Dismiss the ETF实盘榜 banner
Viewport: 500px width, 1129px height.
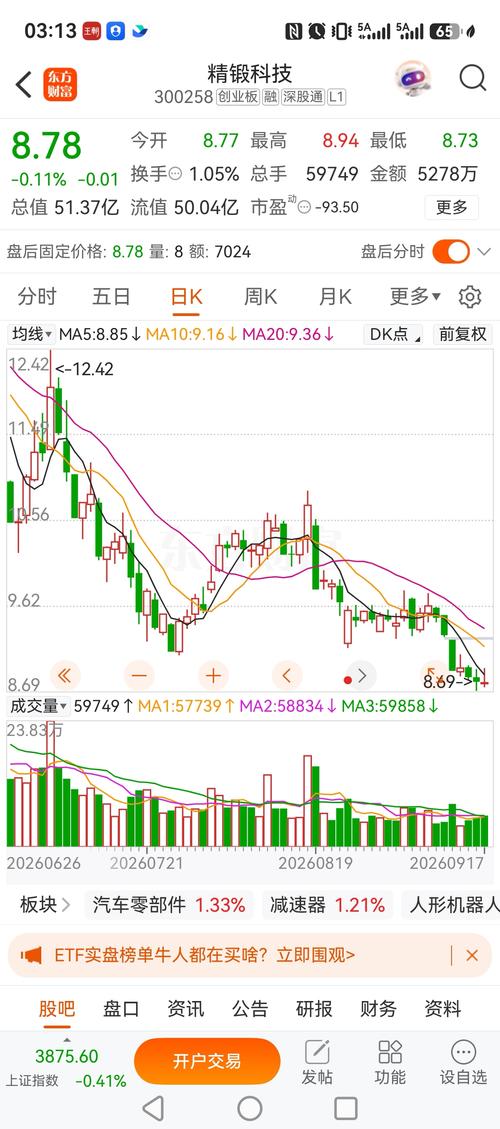pyautogui.click(x=472, y=955)
